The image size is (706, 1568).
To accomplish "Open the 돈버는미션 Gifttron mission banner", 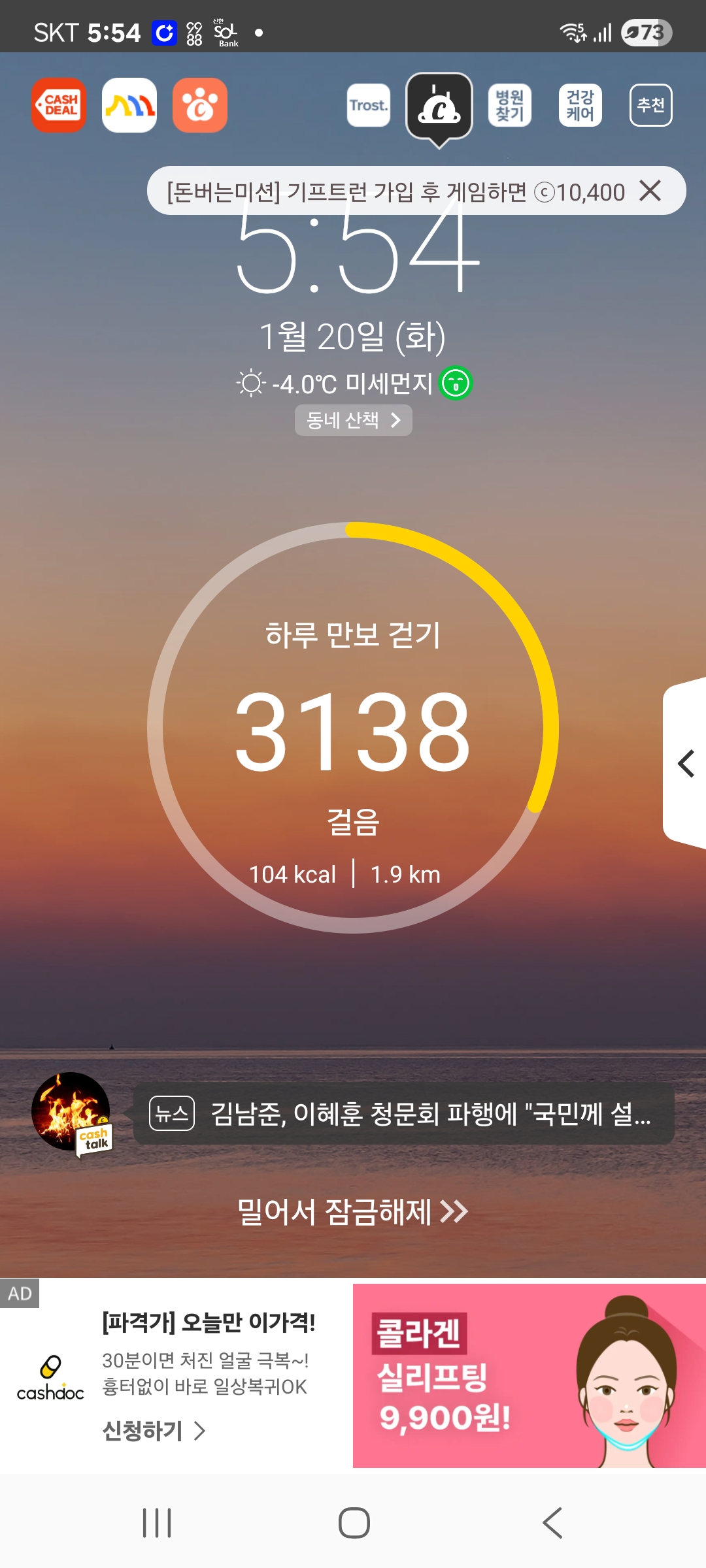I will coord(392,191).
